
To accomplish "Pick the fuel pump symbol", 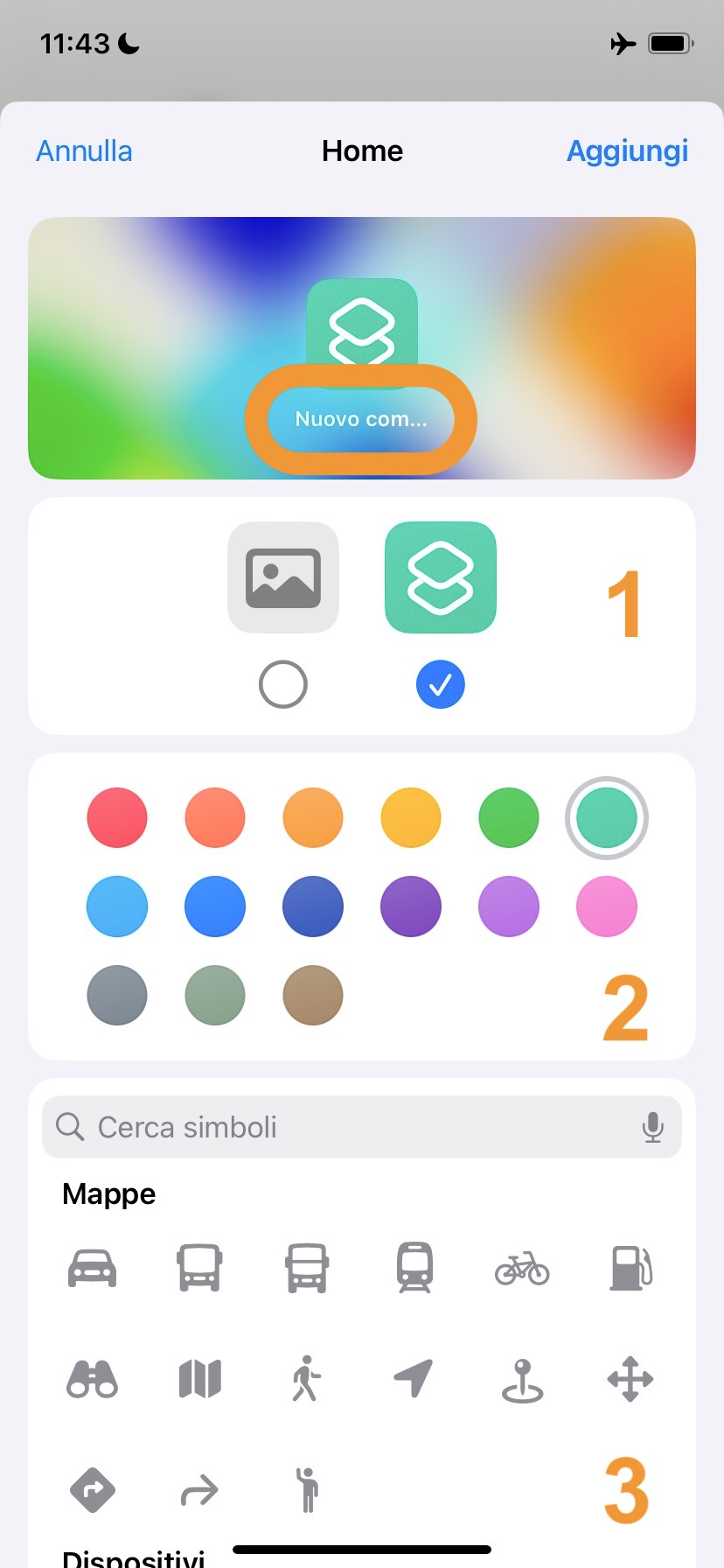I will click(x=630, y=1268).
